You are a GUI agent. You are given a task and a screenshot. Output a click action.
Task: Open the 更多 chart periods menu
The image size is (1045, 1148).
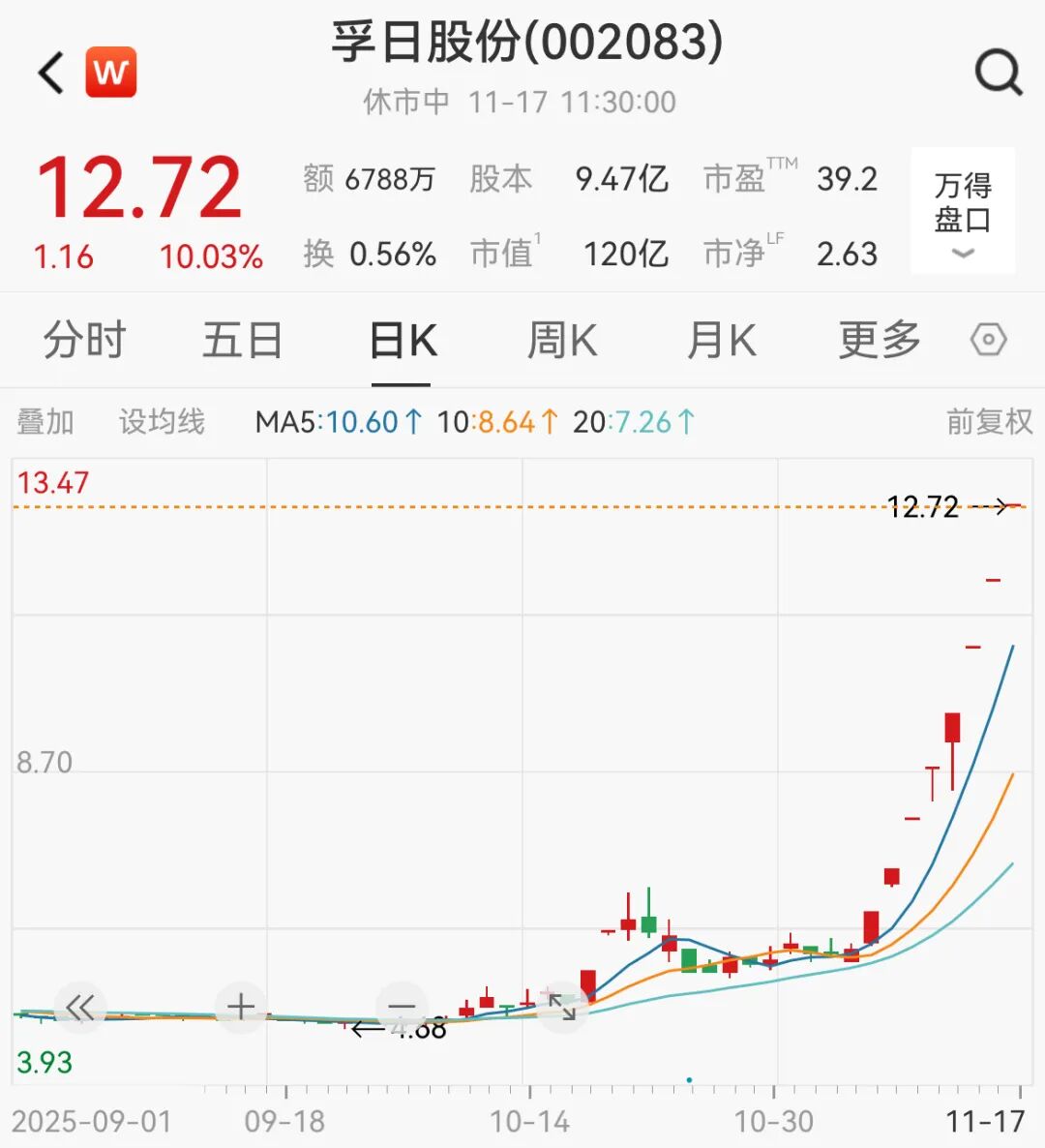[x=879, y=341]
